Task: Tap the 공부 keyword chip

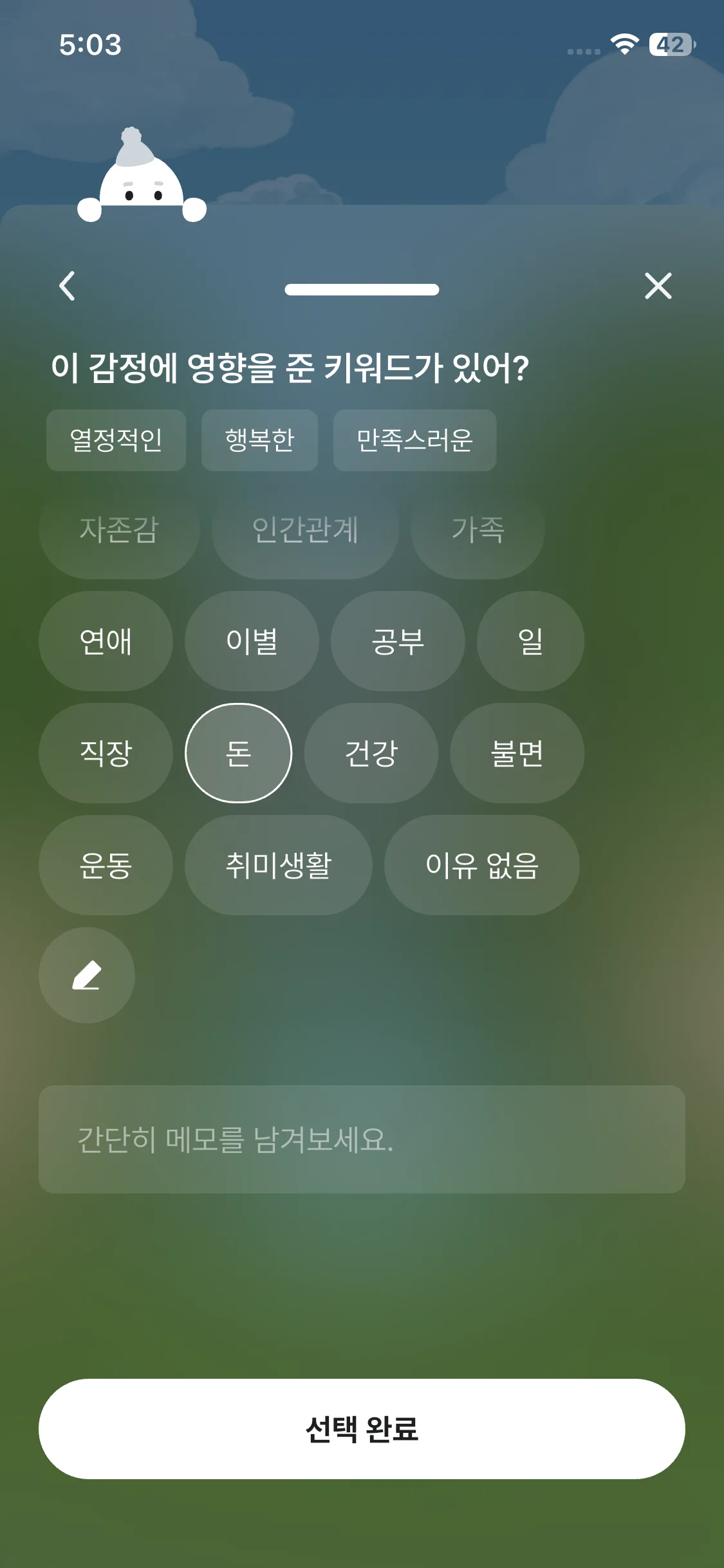Action: 398,641
